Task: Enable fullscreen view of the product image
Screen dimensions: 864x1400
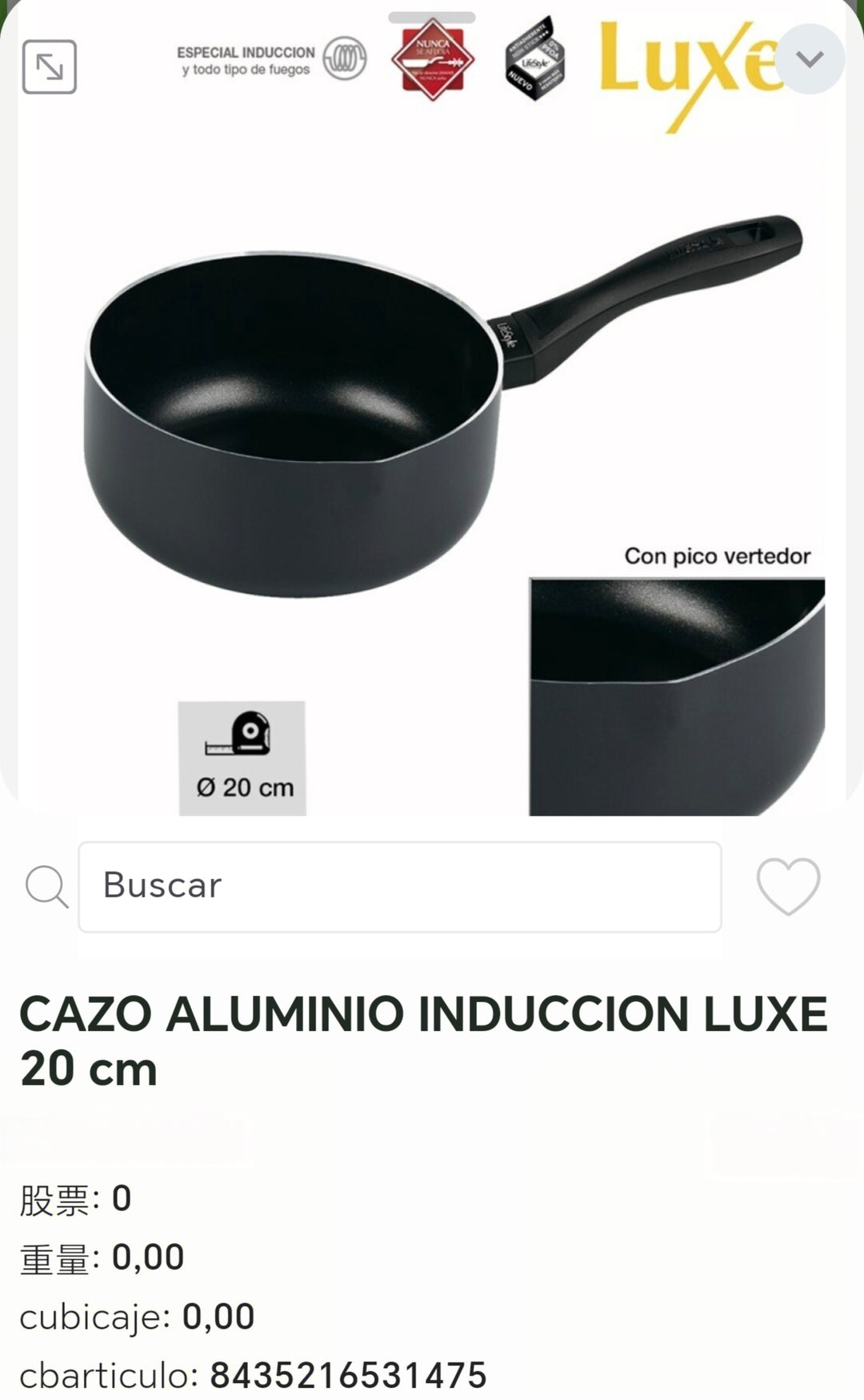Action: tap(50, 66)
